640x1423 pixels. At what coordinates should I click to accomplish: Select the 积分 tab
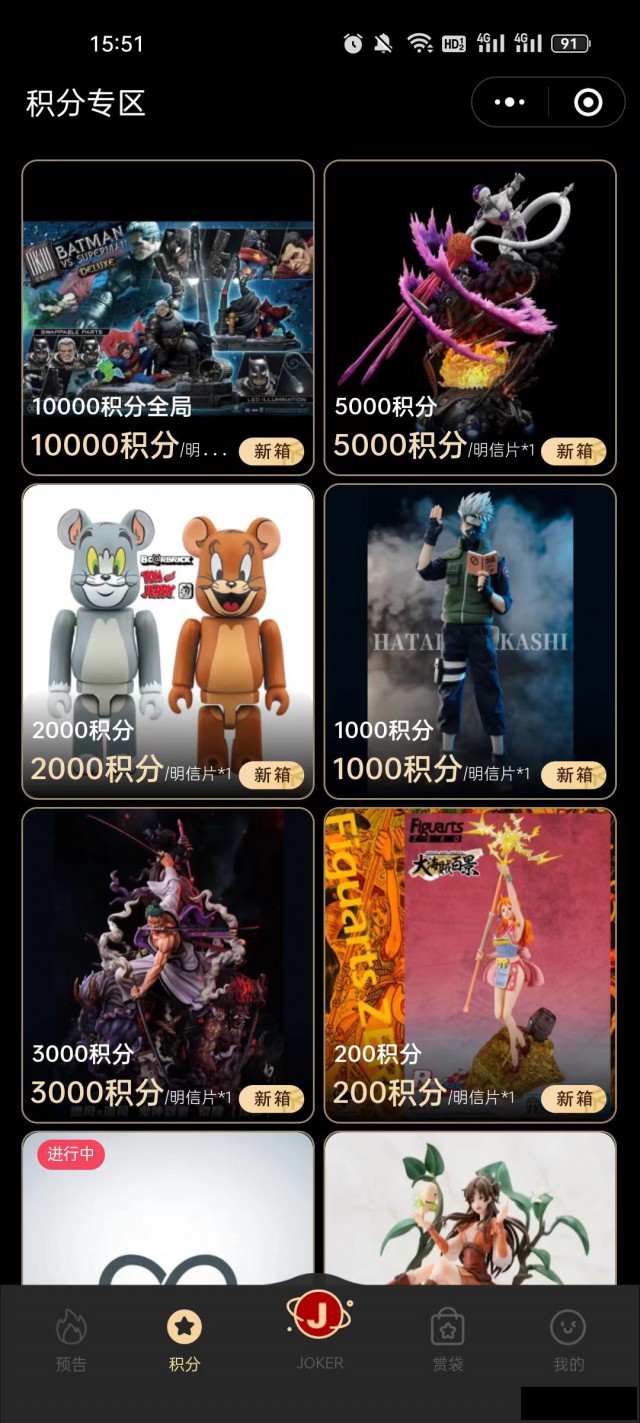click(x=184, y=1342)
